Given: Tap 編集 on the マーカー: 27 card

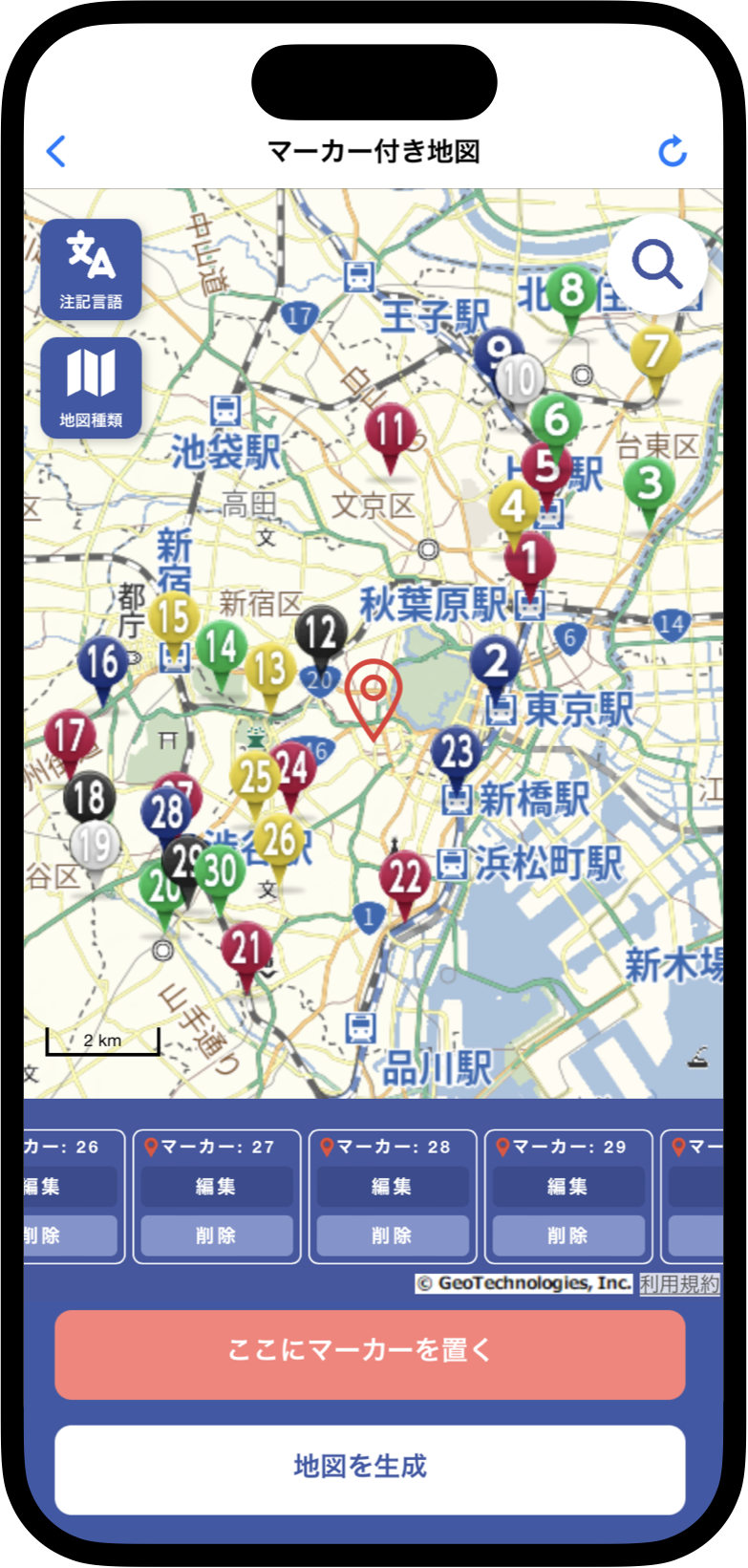Looking at the screenshot, I should point(216,1186).
